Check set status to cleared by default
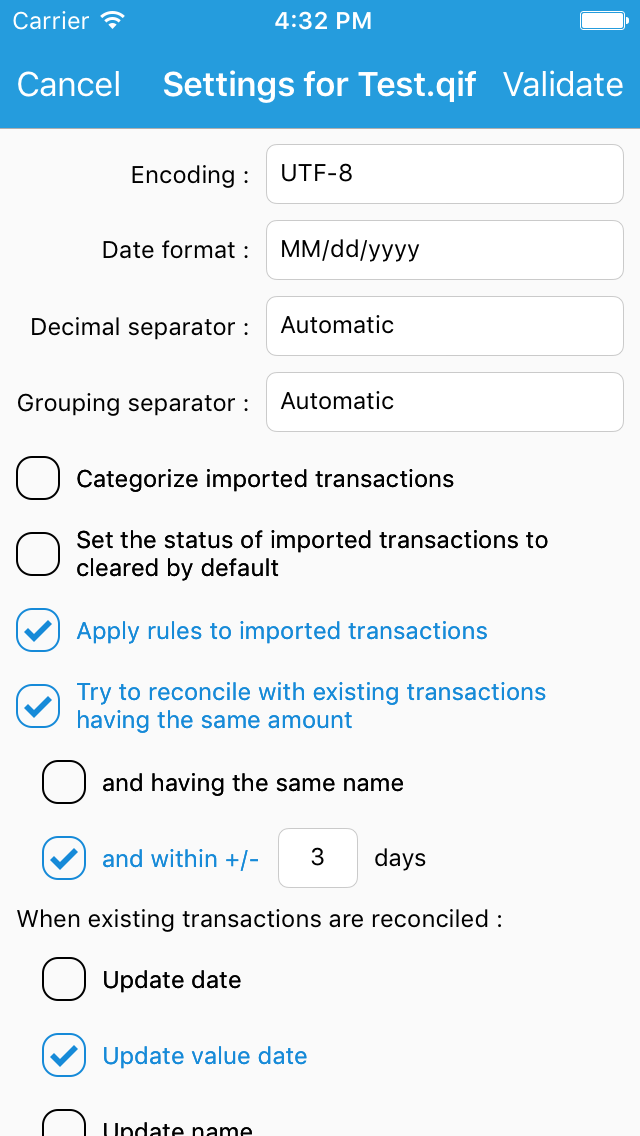This screenshot has height=1136, width=640. 38,554
